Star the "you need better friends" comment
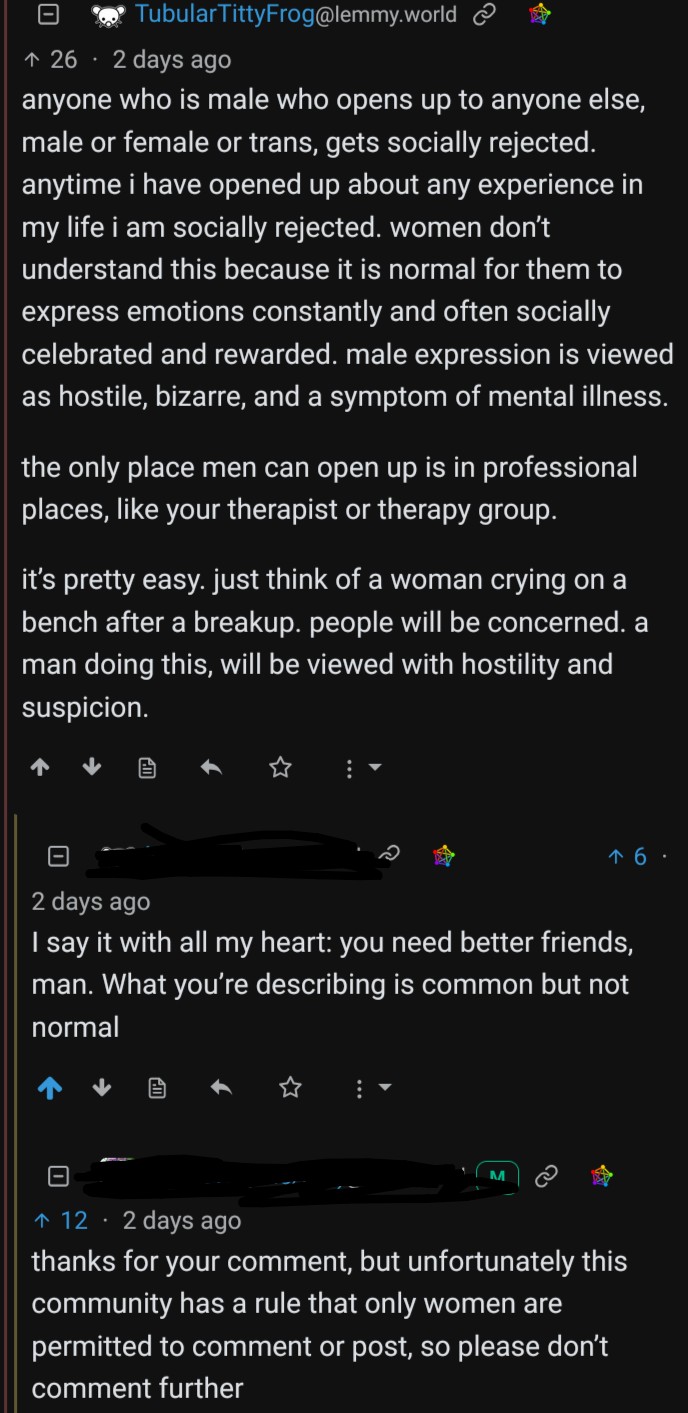 pyautogui.click(x=290, y=1088)
